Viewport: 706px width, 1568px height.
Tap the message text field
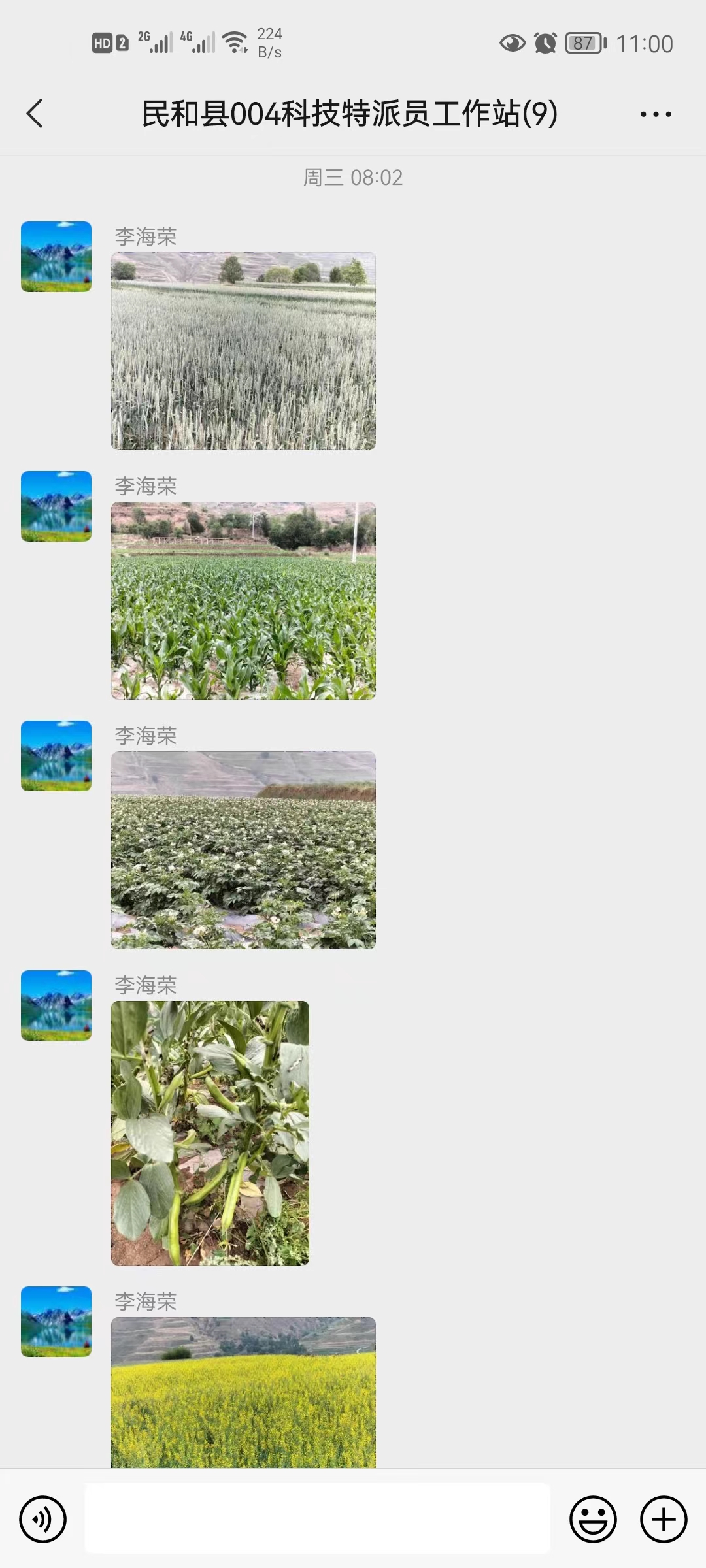click(317, 1518)
